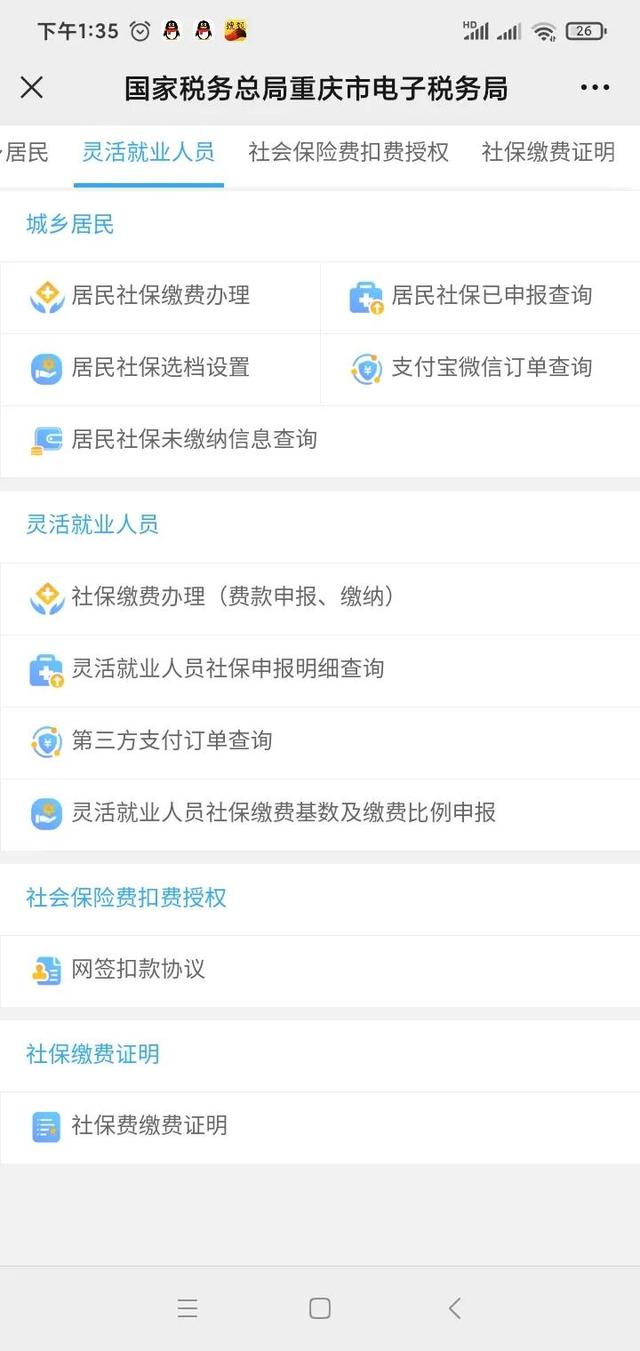This screenshot has height=1351, width=640.
Task: Check 第三方支付订单查询
Action: pyautogui.click(x=170, y=742)
